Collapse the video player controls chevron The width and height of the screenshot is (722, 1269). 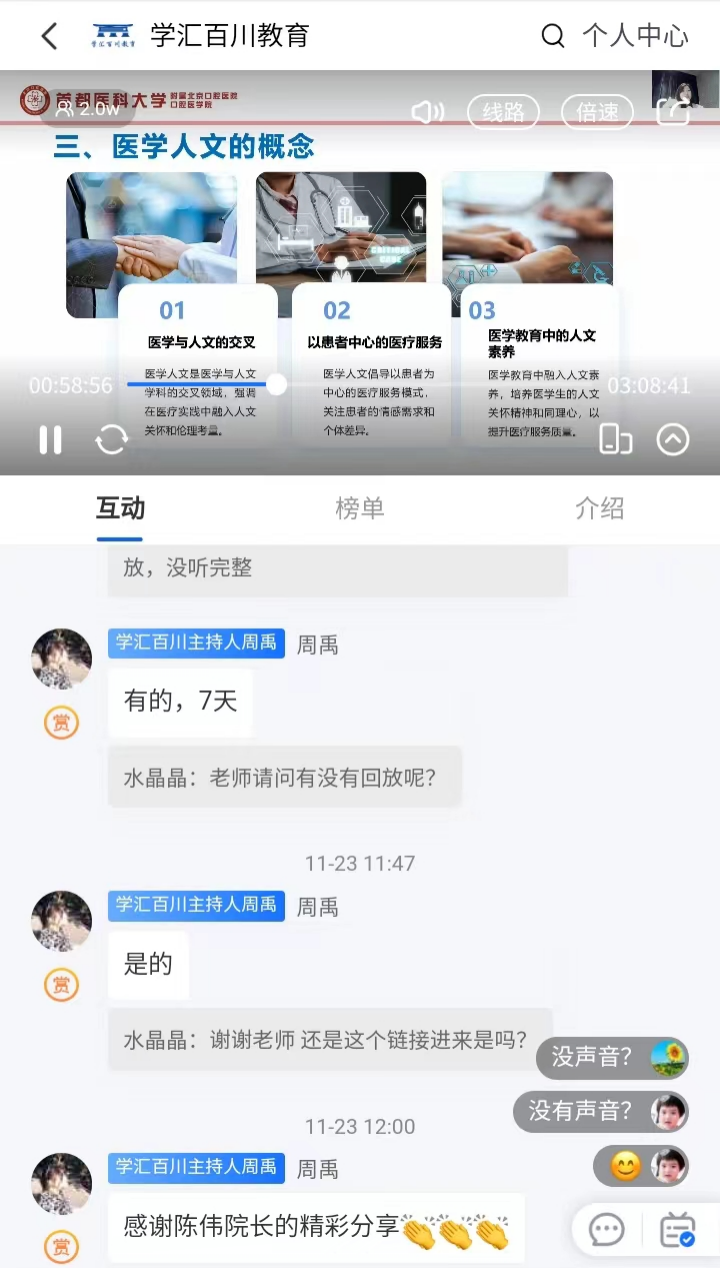coord(673,440)
